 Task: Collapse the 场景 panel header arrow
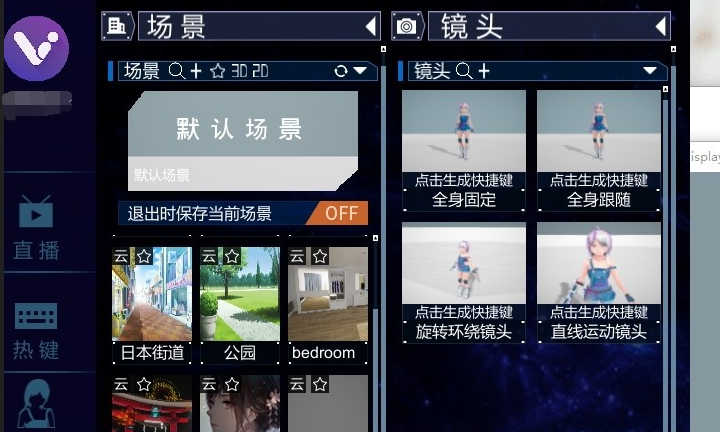(x=371, y=26)
